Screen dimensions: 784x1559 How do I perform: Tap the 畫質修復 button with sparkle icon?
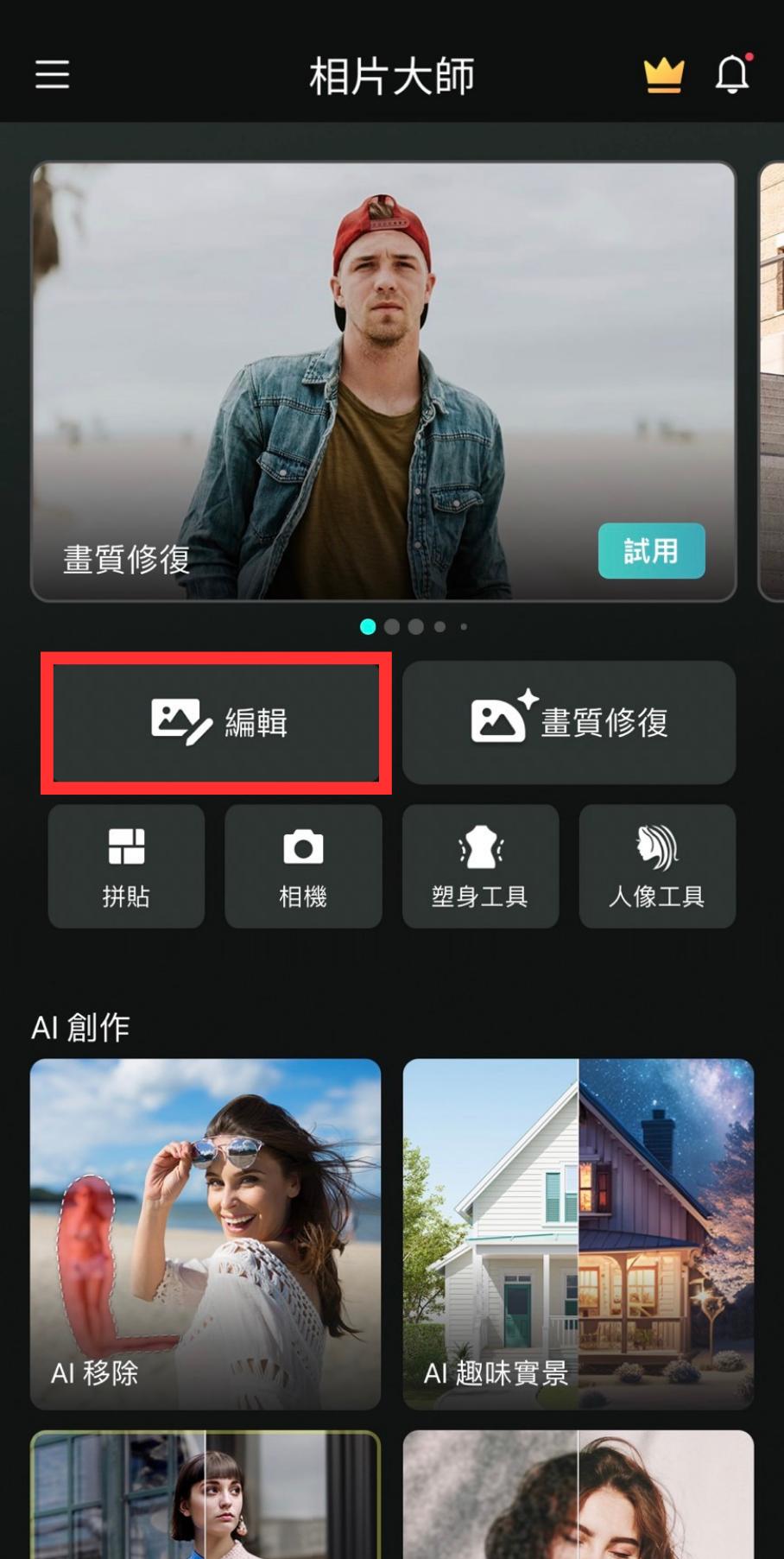[569, 722]
